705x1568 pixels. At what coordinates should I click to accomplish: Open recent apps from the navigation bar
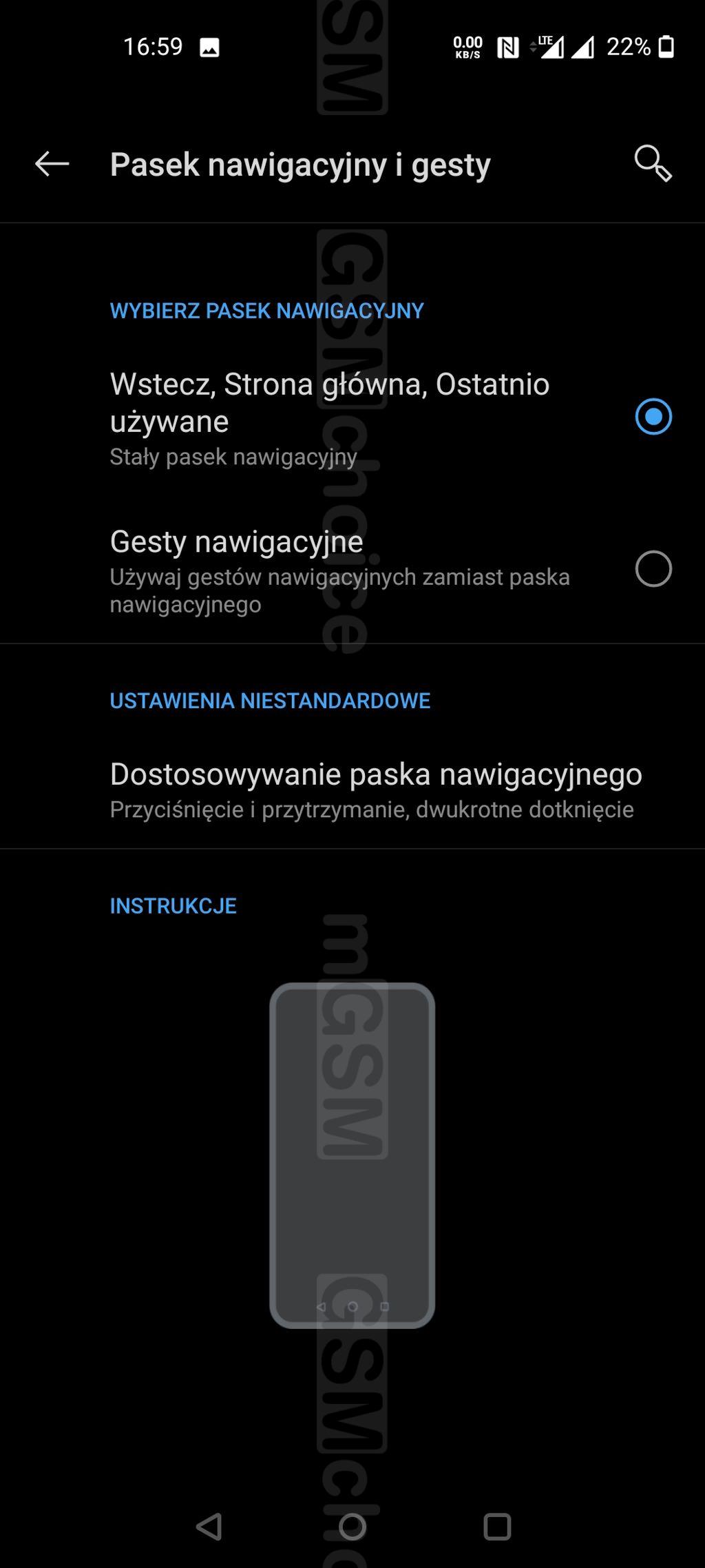pyautogui.click(x=497, y=1527)
